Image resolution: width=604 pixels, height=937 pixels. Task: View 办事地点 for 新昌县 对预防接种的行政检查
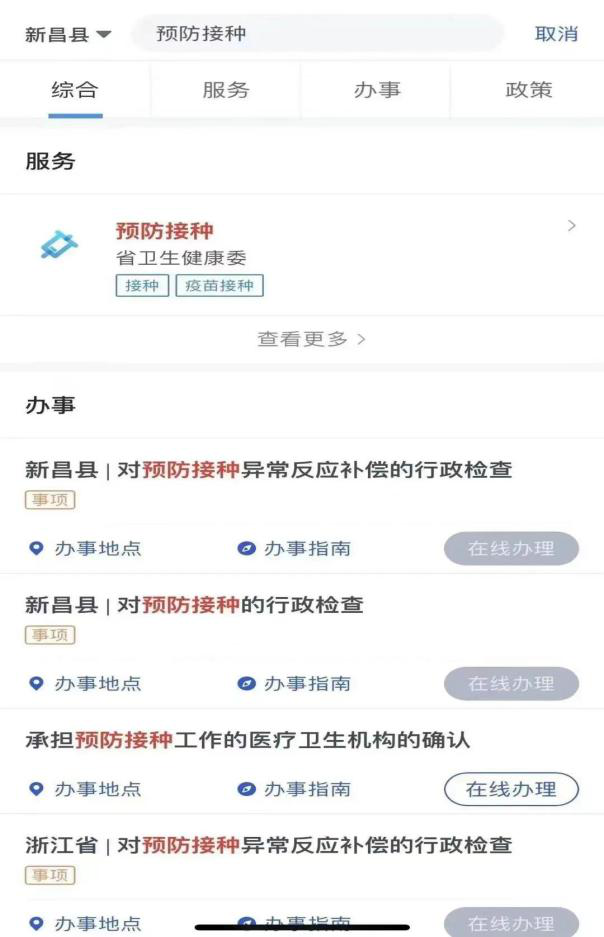tap(86, 684)
